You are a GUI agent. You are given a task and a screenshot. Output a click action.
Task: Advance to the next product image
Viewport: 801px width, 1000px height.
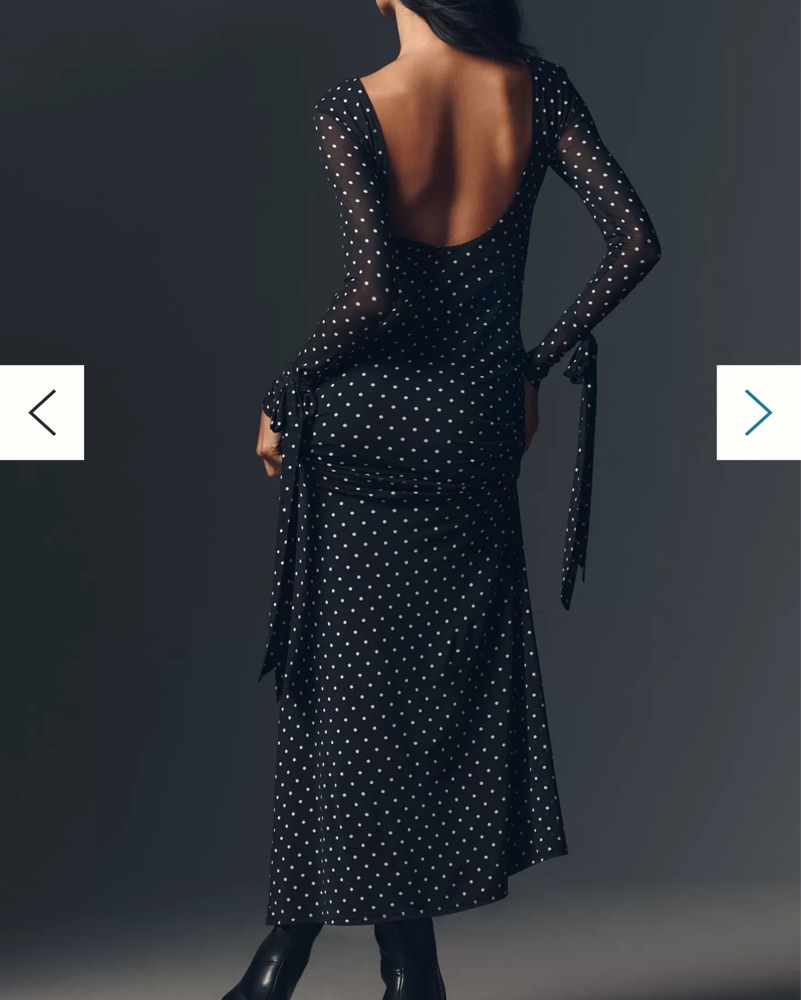pos(758,412)
